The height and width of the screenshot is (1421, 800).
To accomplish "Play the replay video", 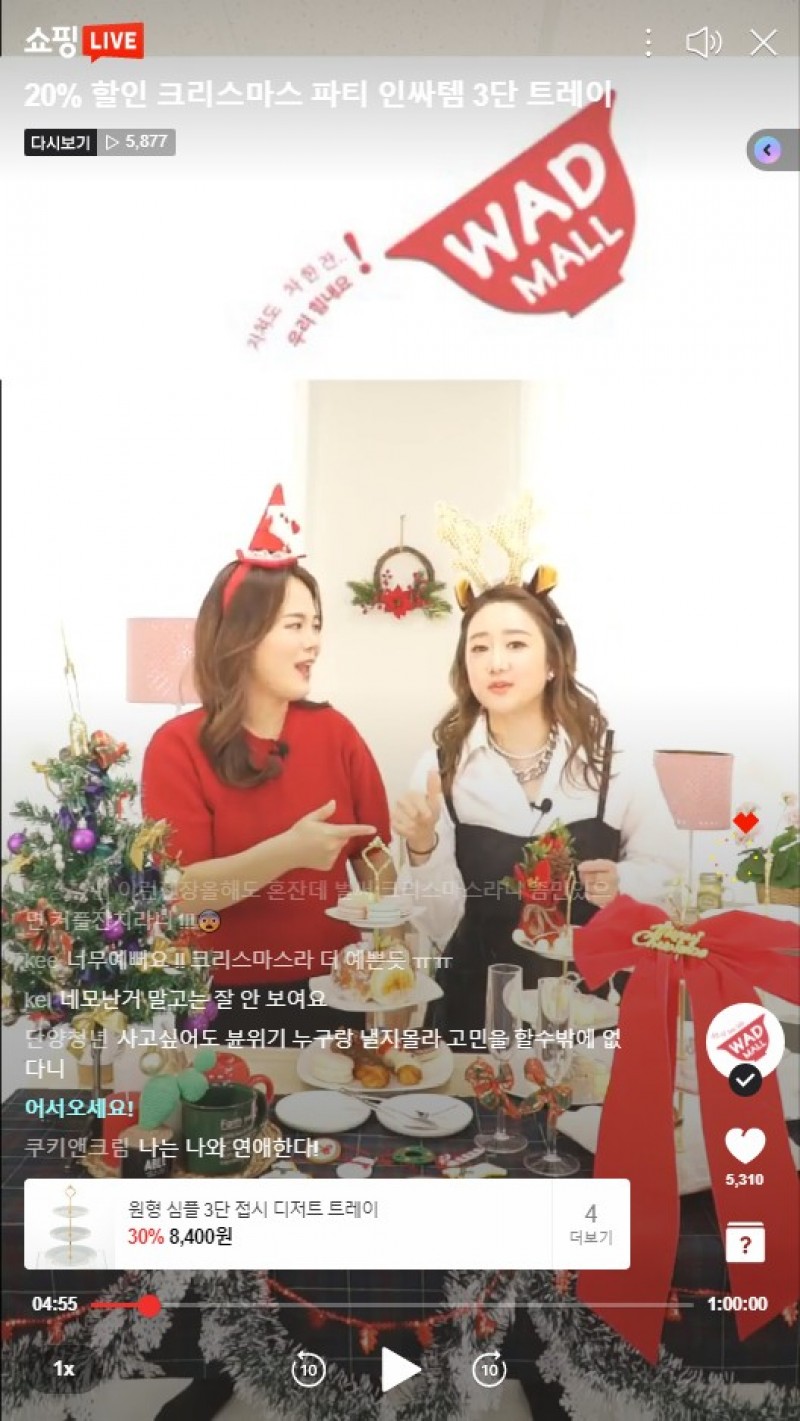I will coord(400,1369).
